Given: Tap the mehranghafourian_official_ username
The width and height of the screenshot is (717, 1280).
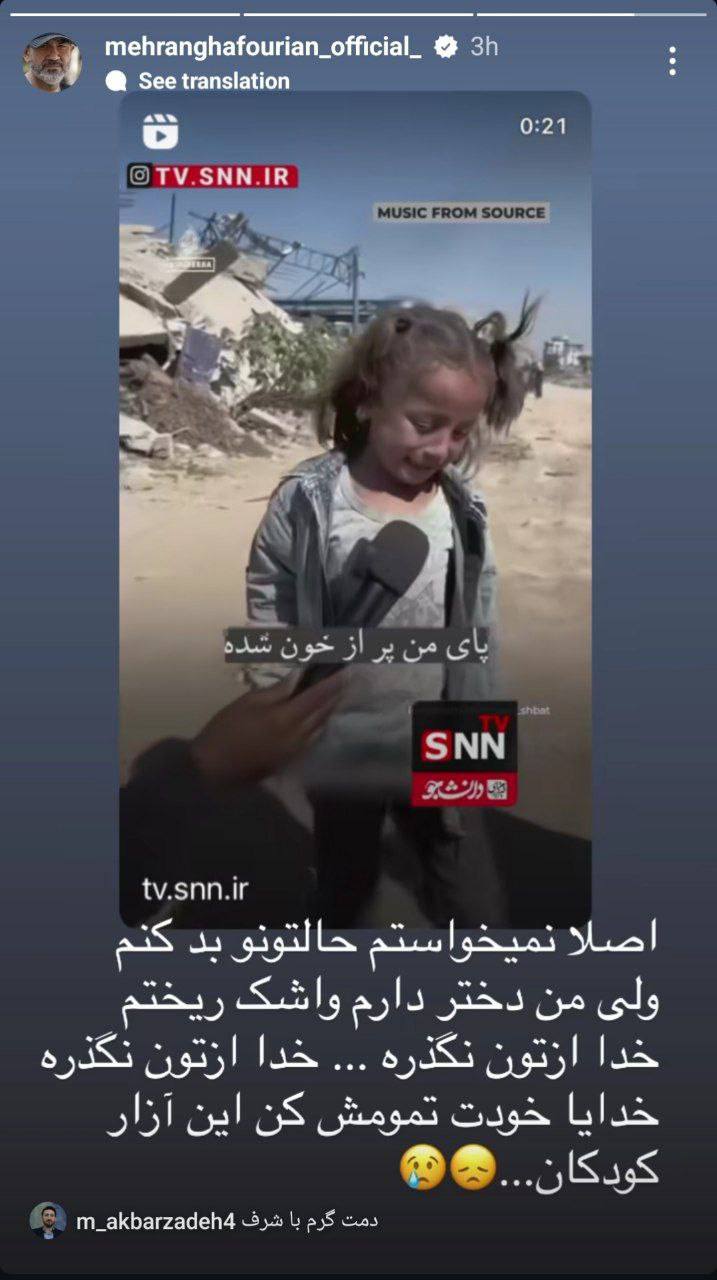Looking at the screenshot, I should [263, 46].
